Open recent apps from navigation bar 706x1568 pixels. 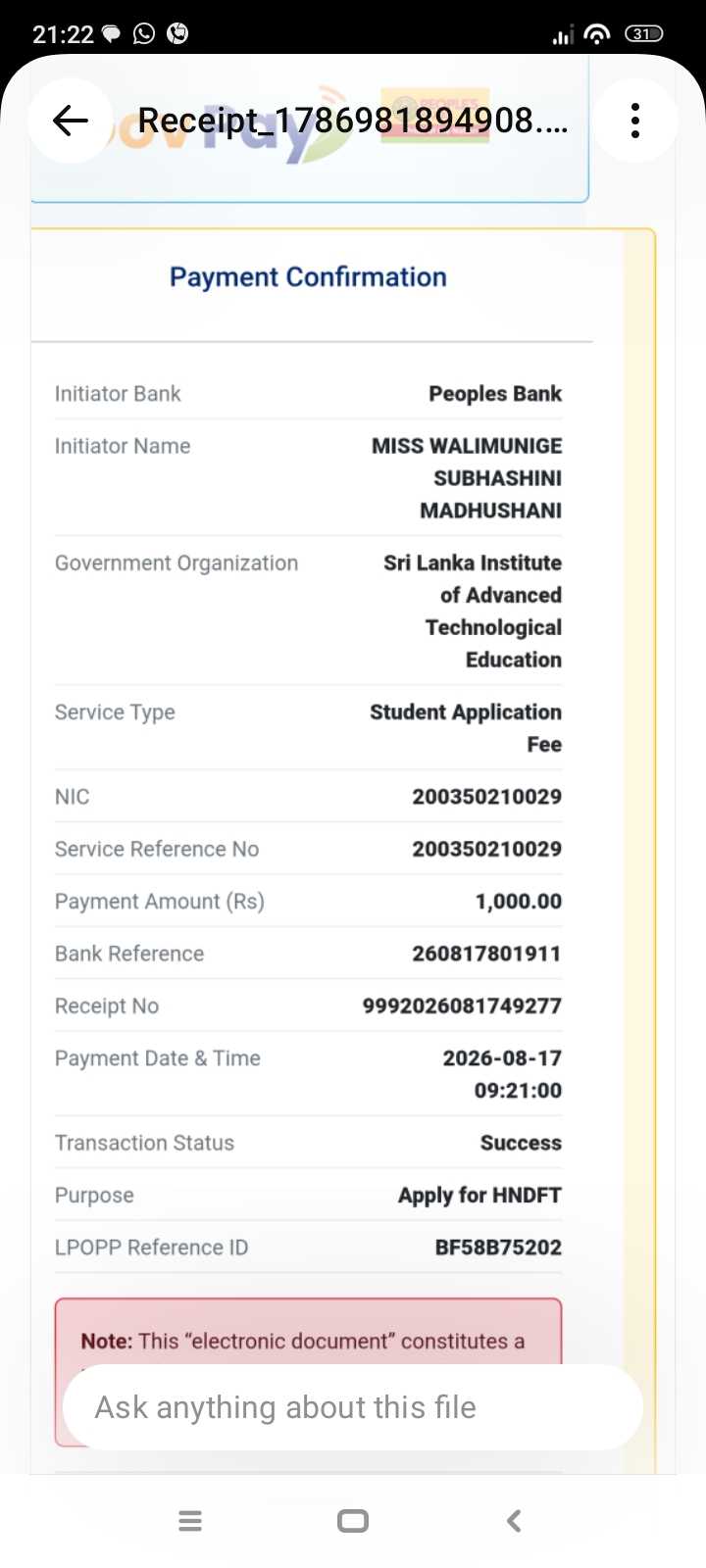pyautogui.click(x=190, y=1521)
